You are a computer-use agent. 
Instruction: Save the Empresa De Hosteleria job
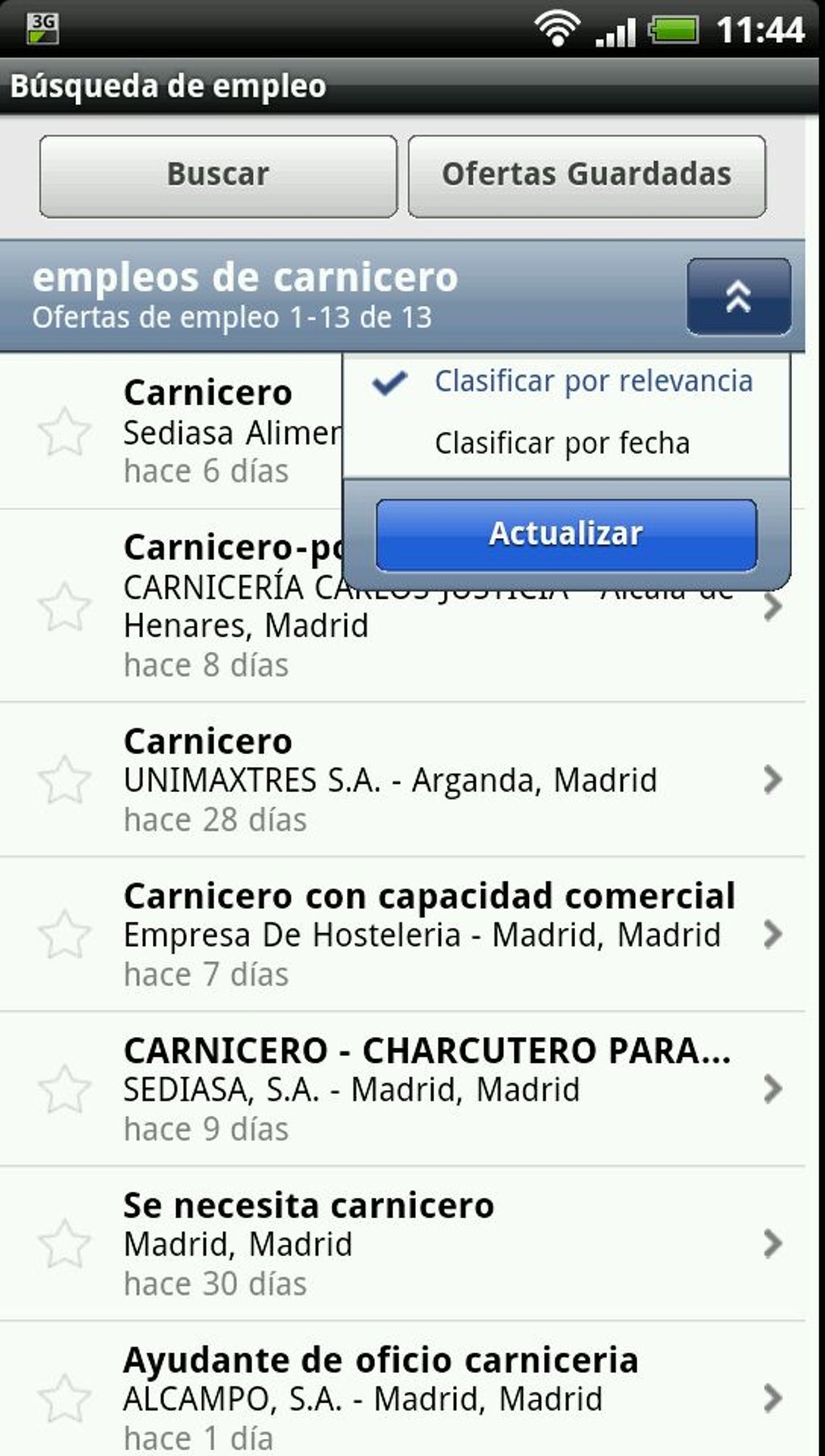click(65, 934)
